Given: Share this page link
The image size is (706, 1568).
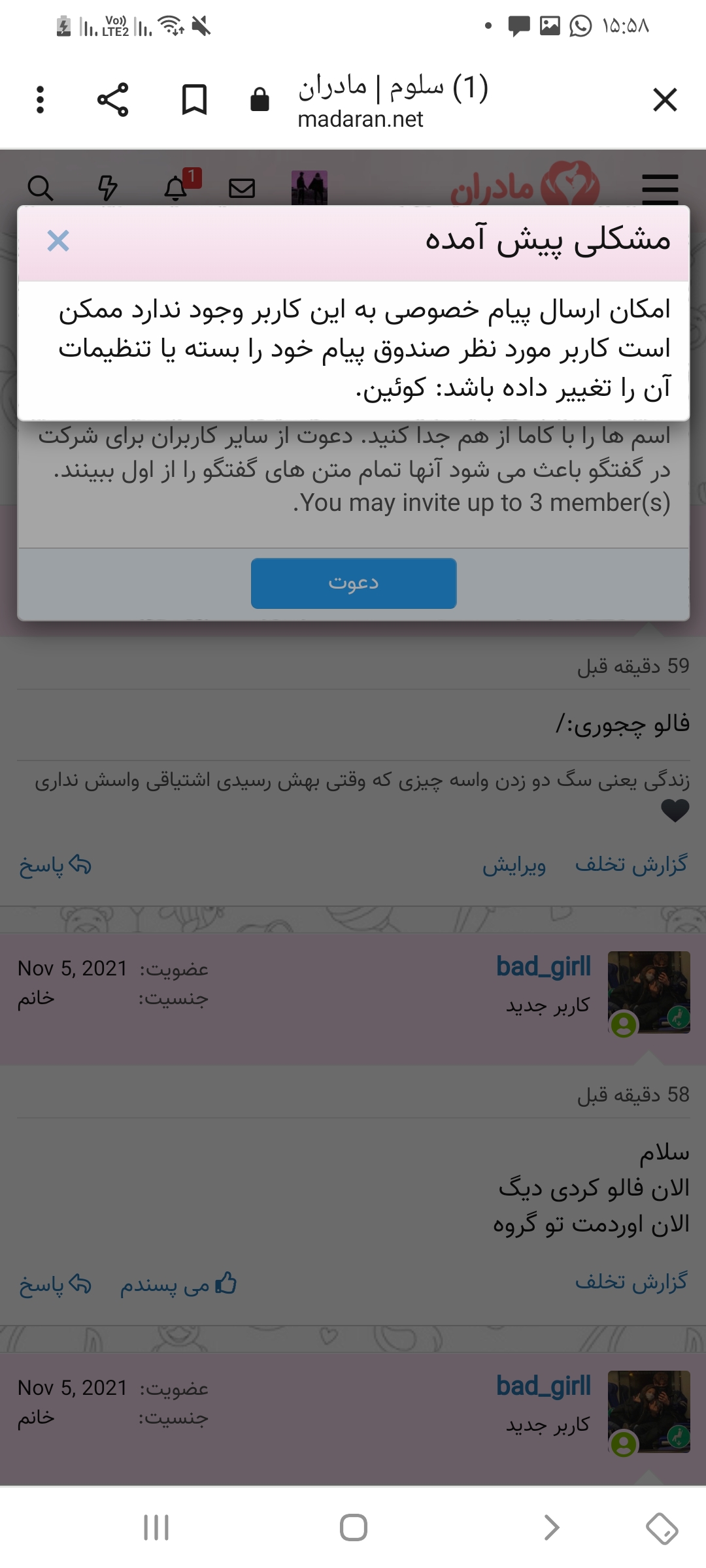Looking at the screenshot, I should click(113, 100).
